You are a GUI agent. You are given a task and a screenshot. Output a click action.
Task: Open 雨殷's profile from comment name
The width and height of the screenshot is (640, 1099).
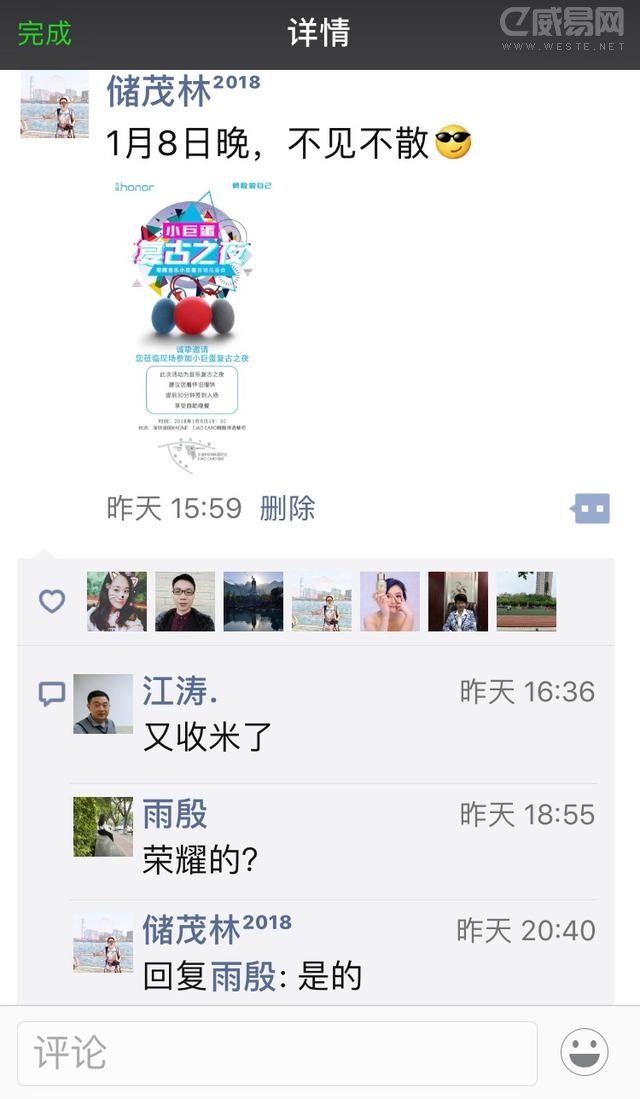pos(175,814)
